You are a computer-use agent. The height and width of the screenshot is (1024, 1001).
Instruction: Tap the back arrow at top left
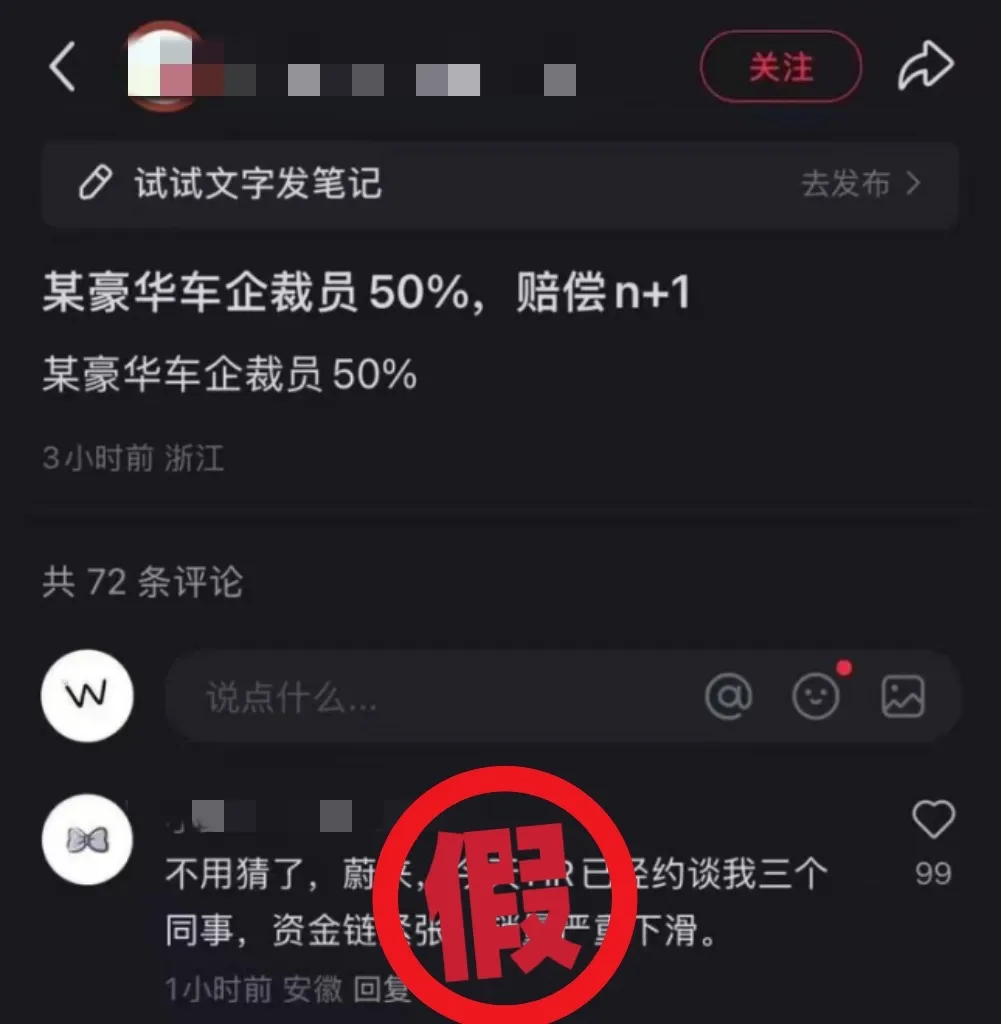62,65
